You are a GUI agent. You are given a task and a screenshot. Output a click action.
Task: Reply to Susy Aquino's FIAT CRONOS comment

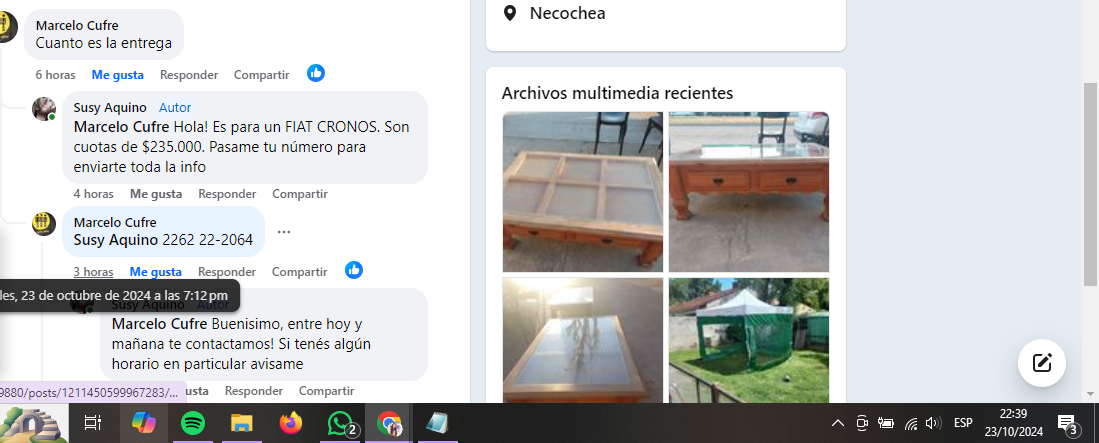click(x=227, y=194)
